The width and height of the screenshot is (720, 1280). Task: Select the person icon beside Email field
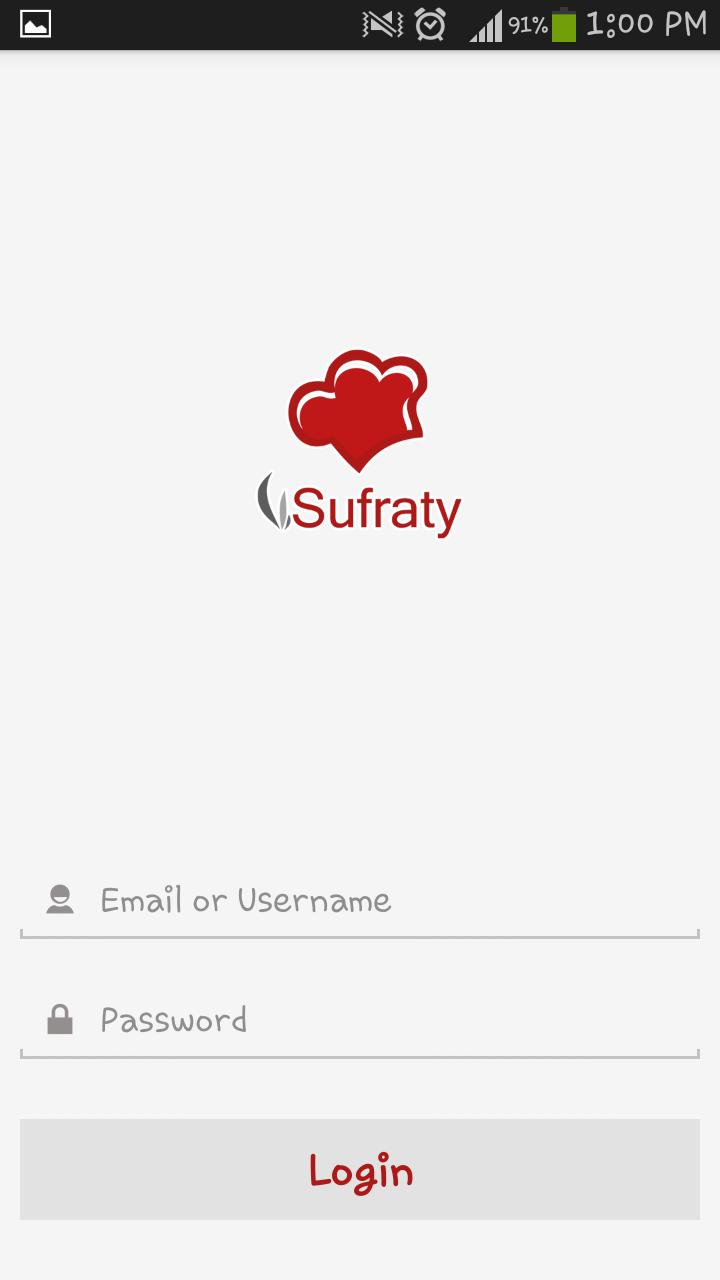click(x=60, y=900)
